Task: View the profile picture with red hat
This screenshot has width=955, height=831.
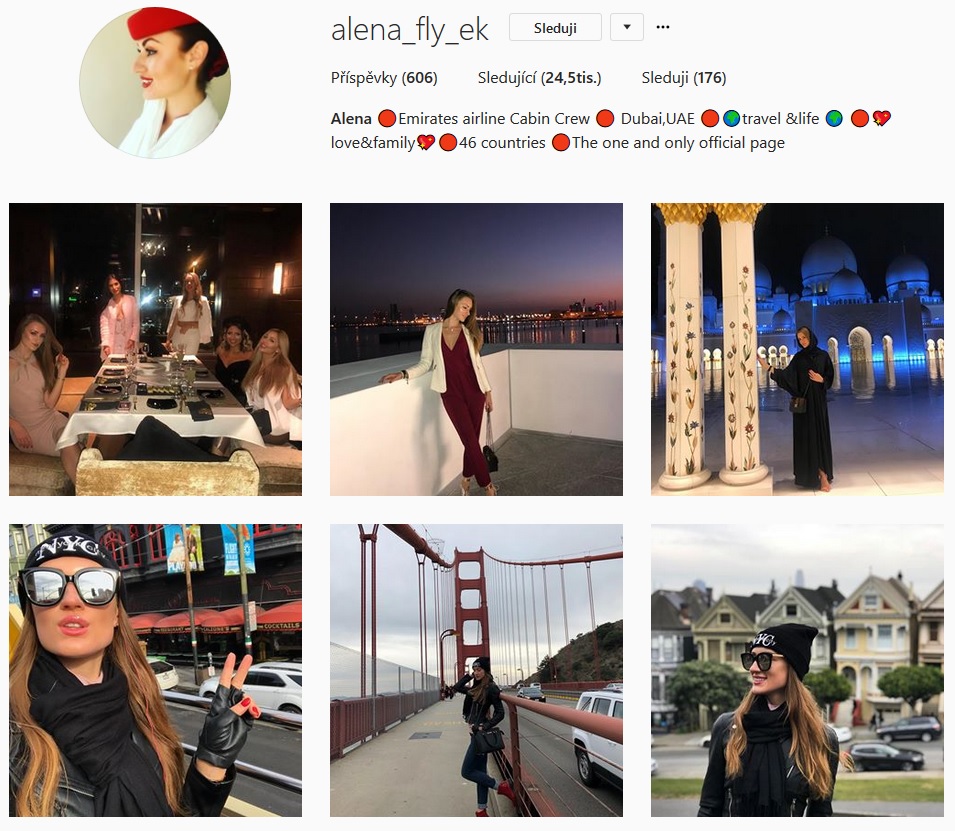Action: (x=155, y=83)
